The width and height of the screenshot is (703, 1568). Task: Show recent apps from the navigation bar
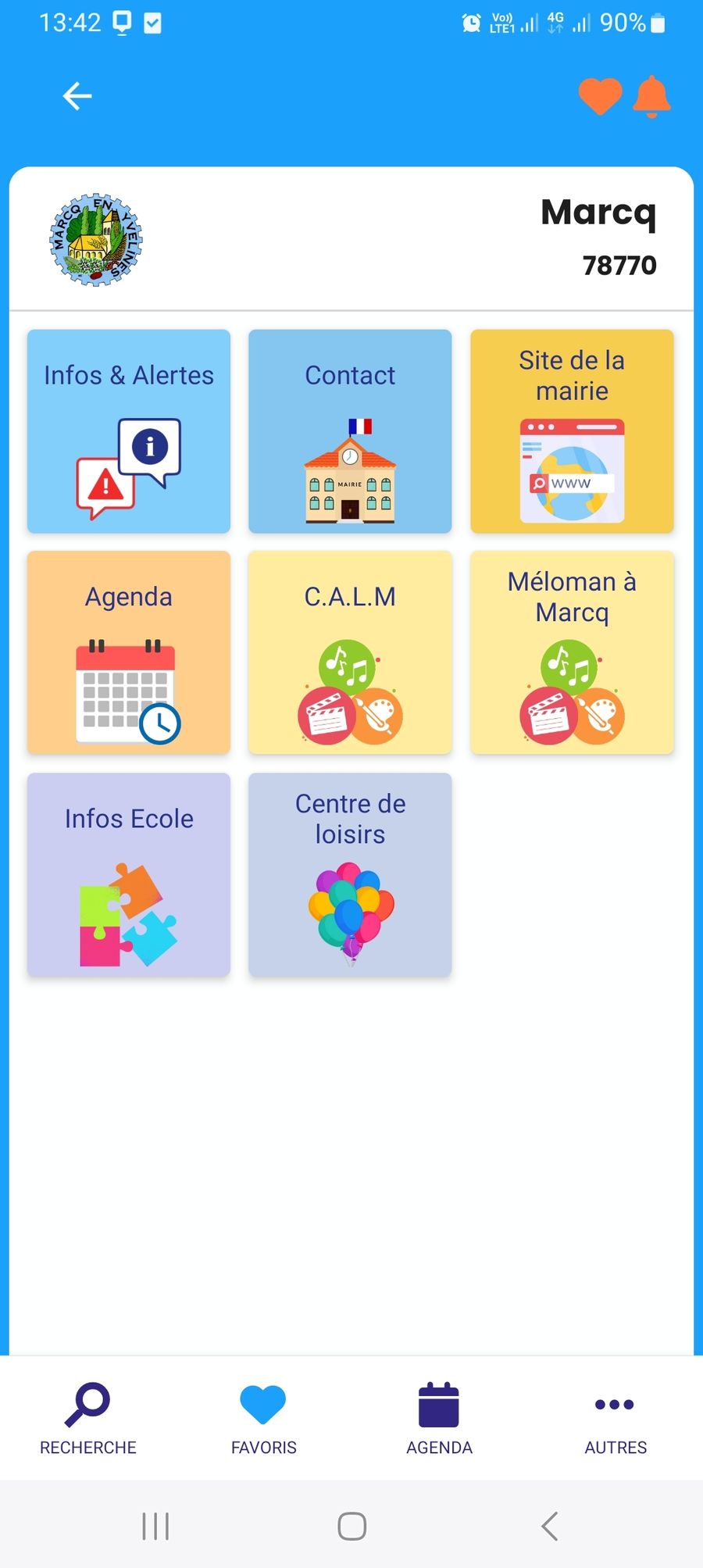click(155, 1526)
